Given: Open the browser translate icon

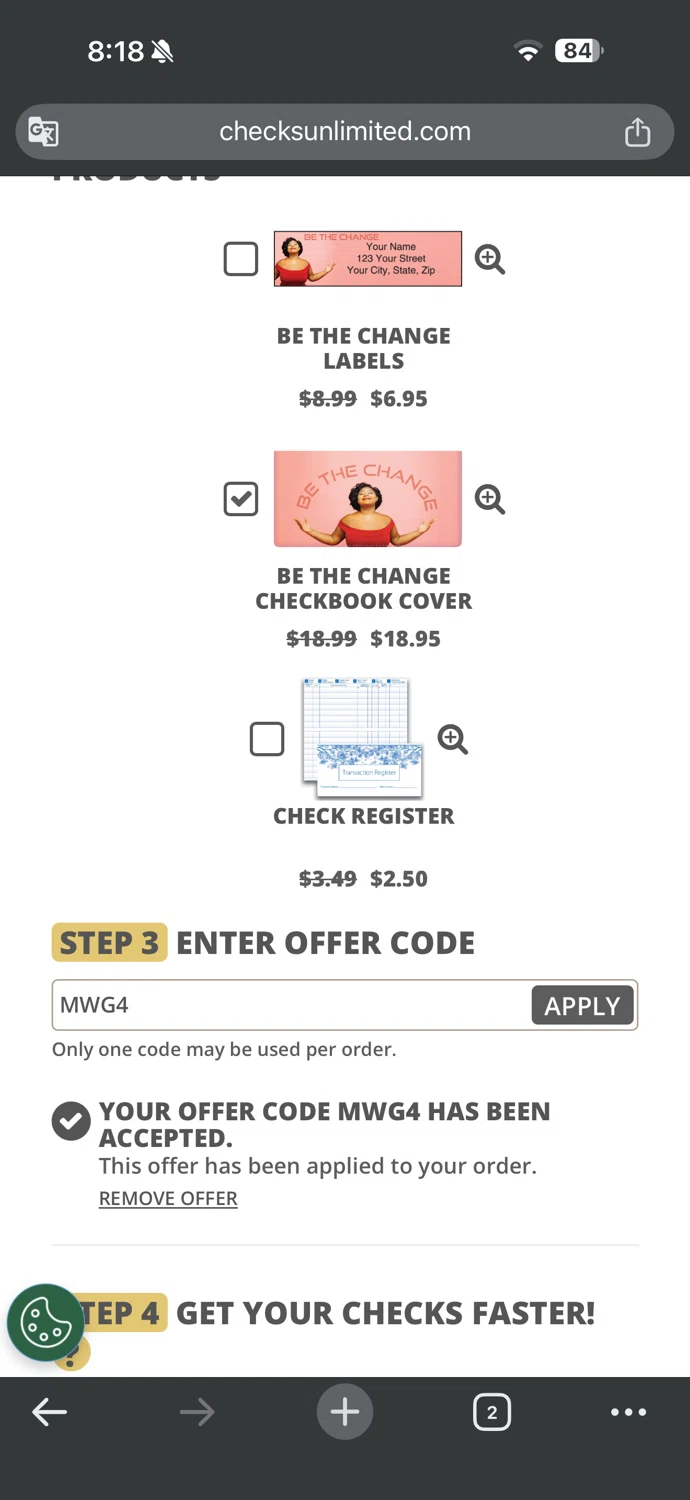Looking at the screenshot, I should click(x=43, y=132).
